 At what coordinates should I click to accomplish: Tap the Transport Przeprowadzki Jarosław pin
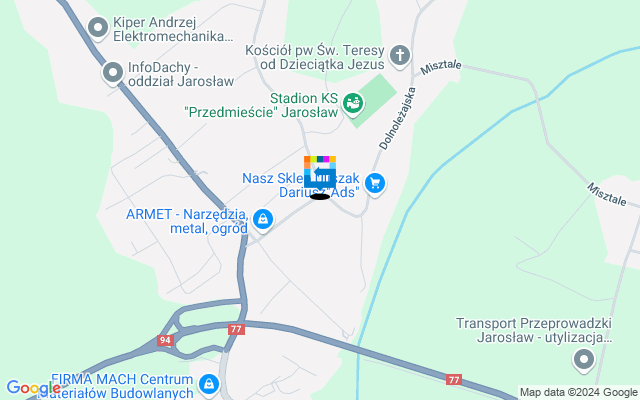[599, 358]
